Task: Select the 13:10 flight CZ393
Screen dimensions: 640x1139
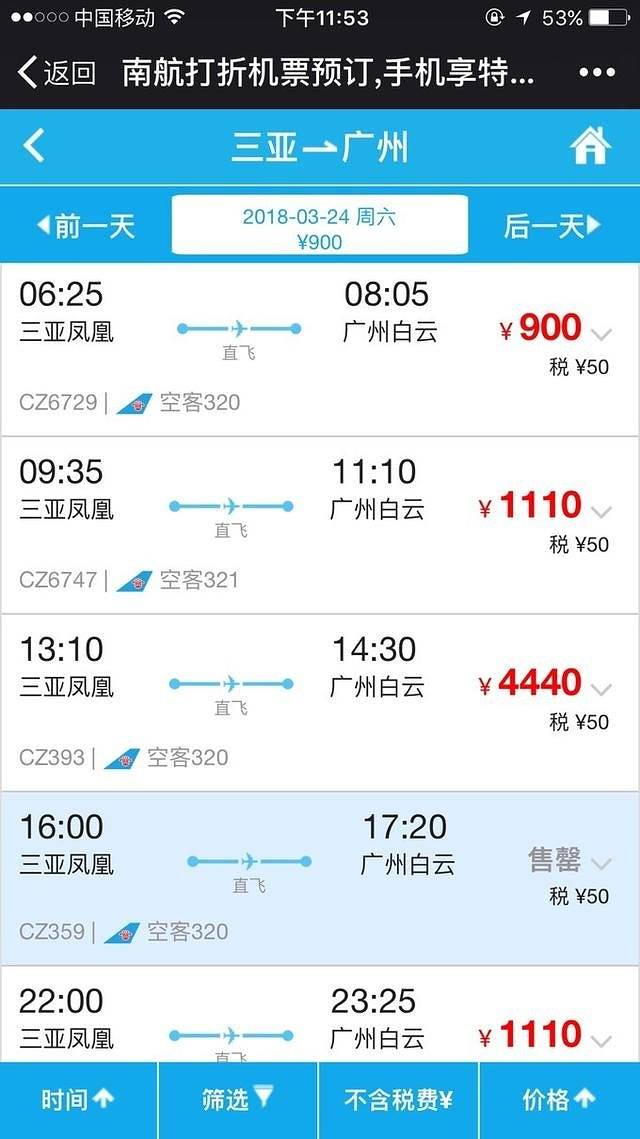Action: [250, 702]
